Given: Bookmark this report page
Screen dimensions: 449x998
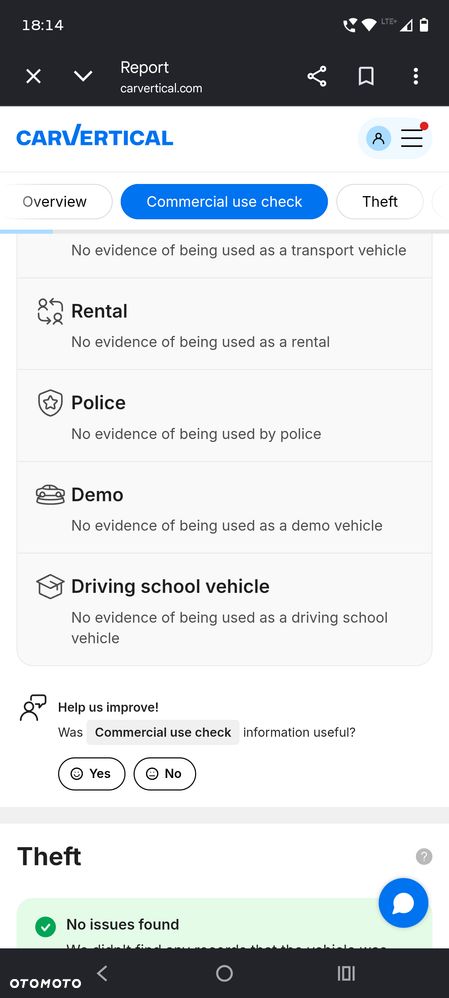Looking at the screenshot, I should [x=366, y=76].
